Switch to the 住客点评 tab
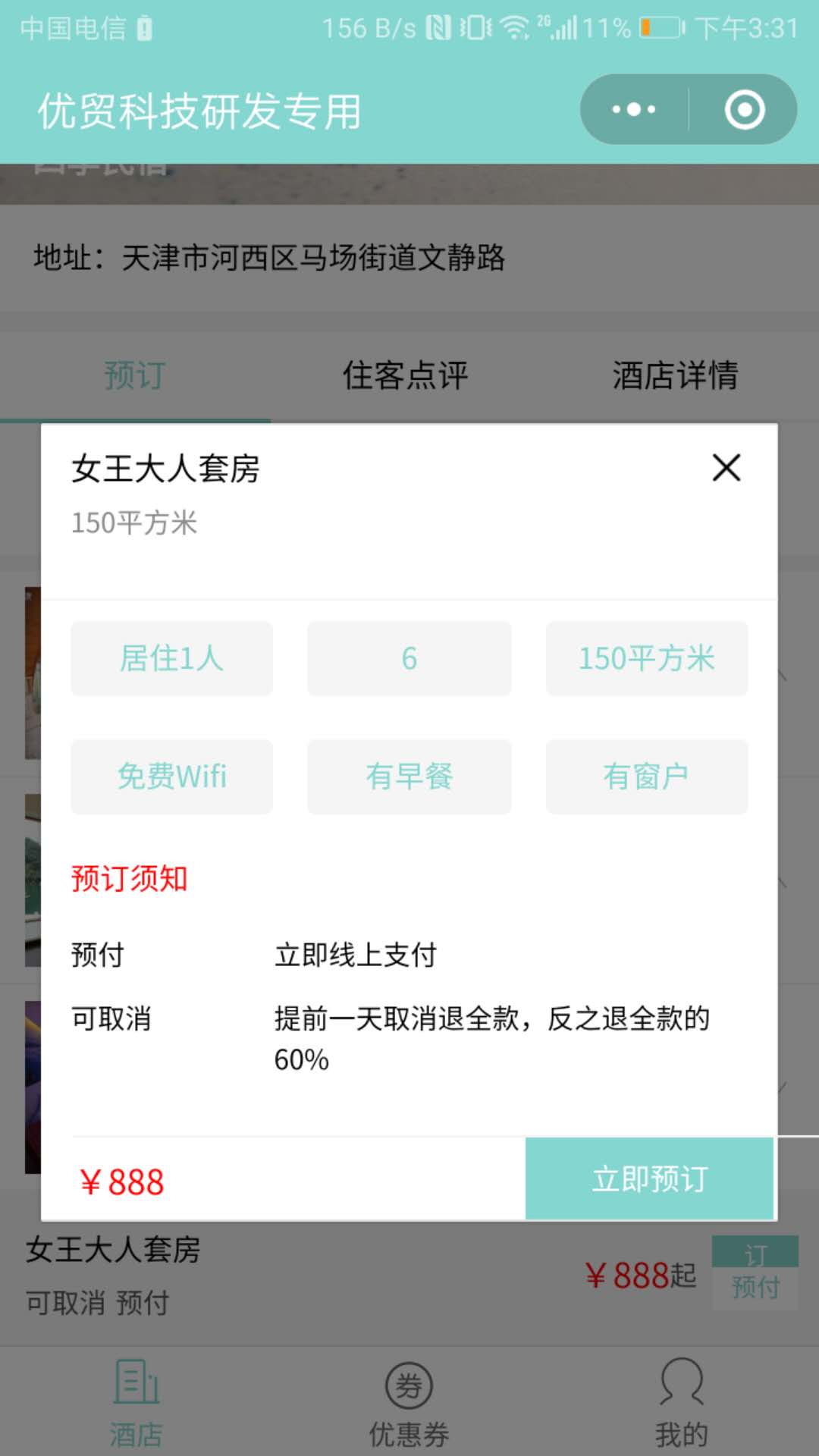This screenshot has height=1456, width=819. pos(405,375)
